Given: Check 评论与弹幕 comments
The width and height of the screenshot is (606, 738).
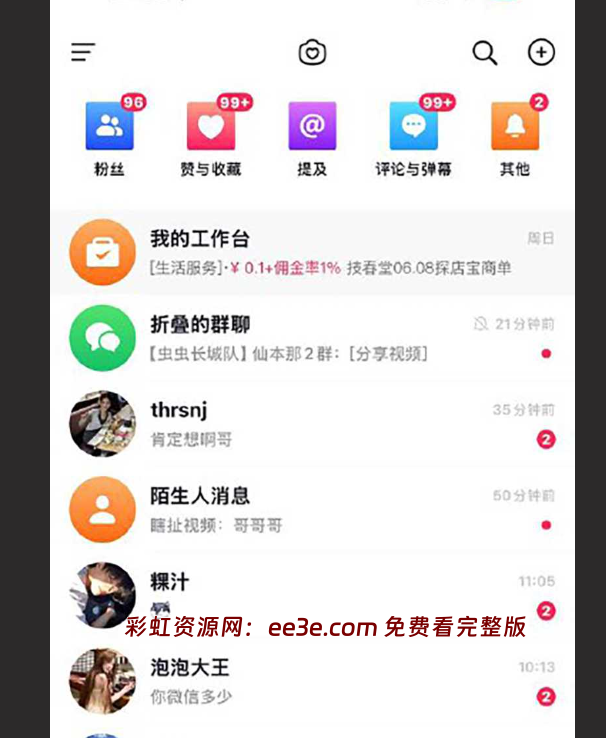Looking at the screenshot, I should pyautogui.click(x=413, y=137).
